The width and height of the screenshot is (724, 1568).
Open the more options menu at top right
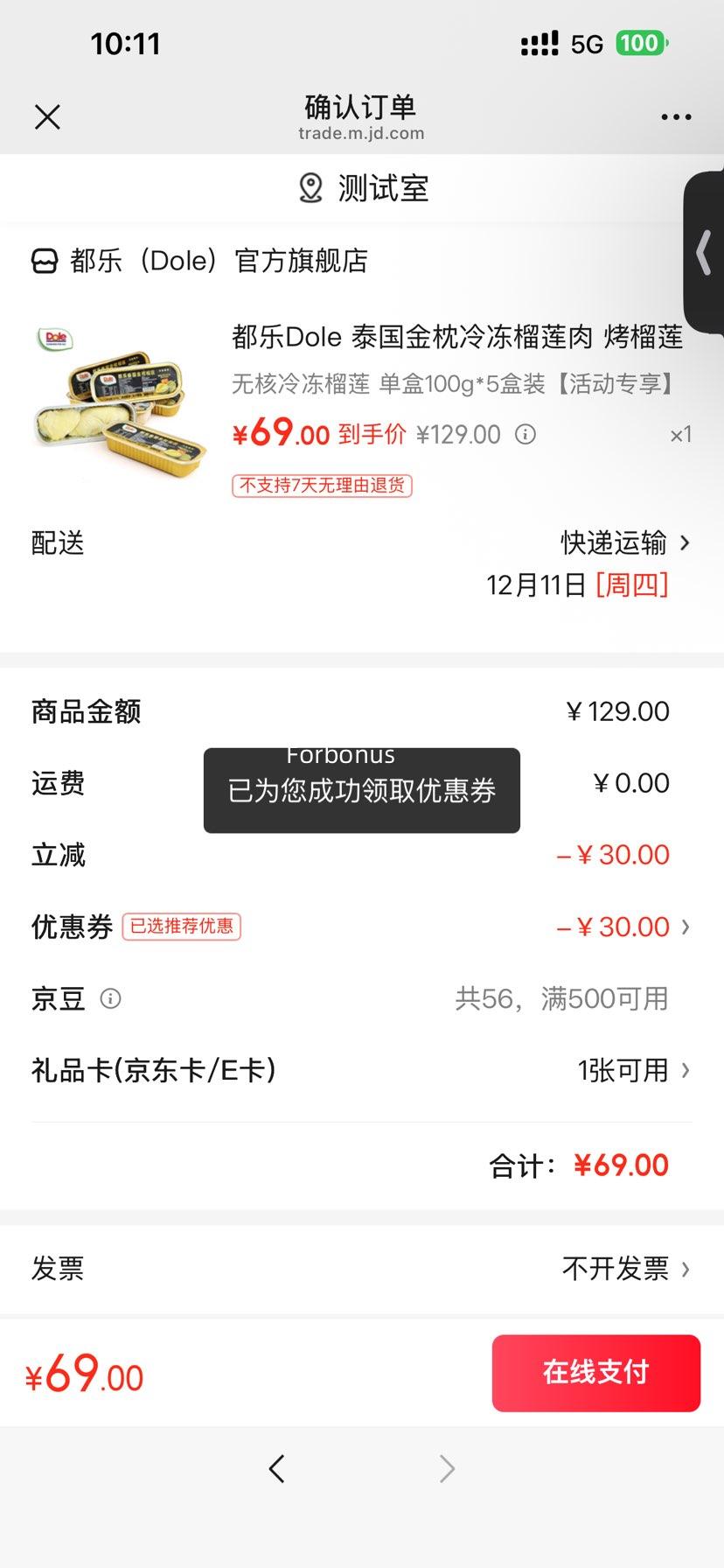(x=675, y=116)
